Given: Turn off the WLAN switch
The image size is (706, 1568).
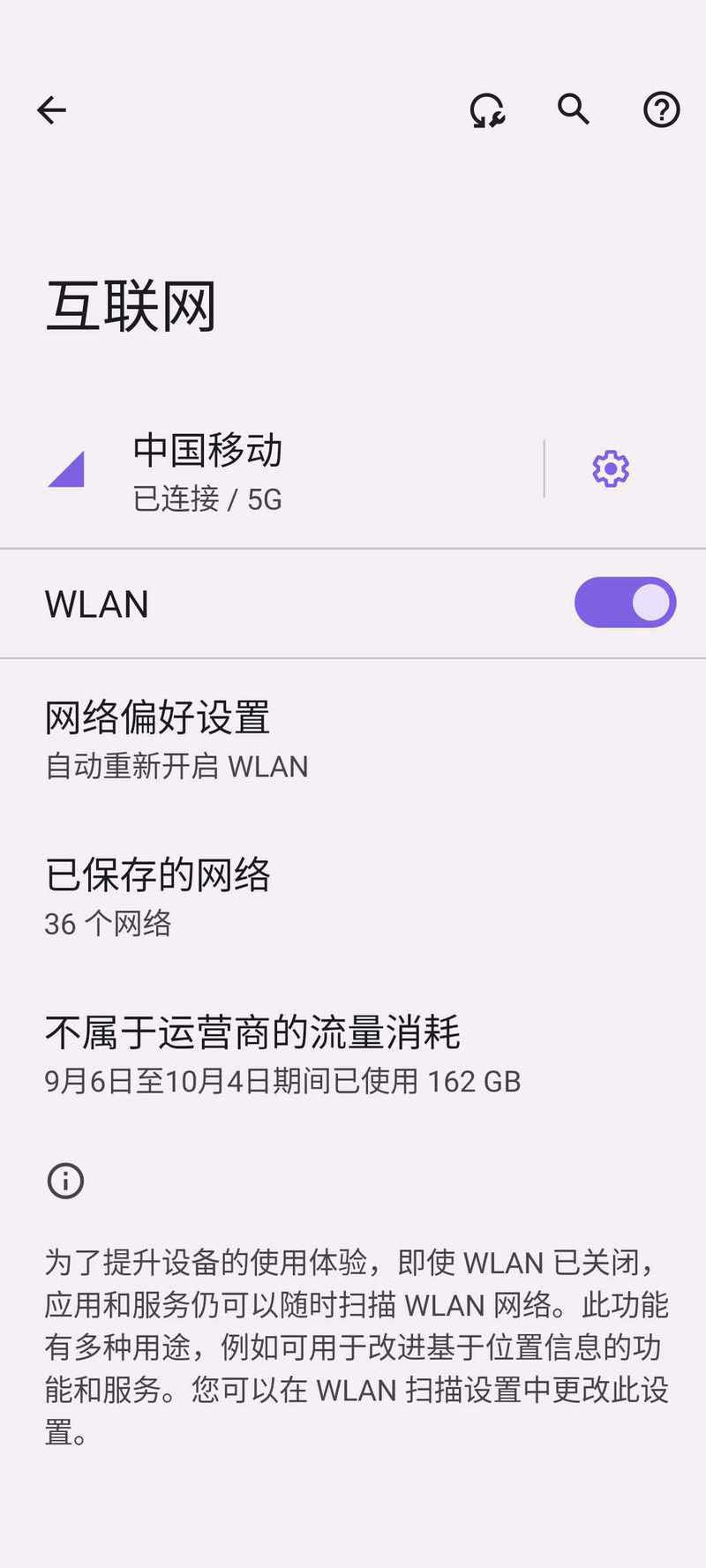Looking at the screenshot, I should pyautogui.click(x=625, y=603).
